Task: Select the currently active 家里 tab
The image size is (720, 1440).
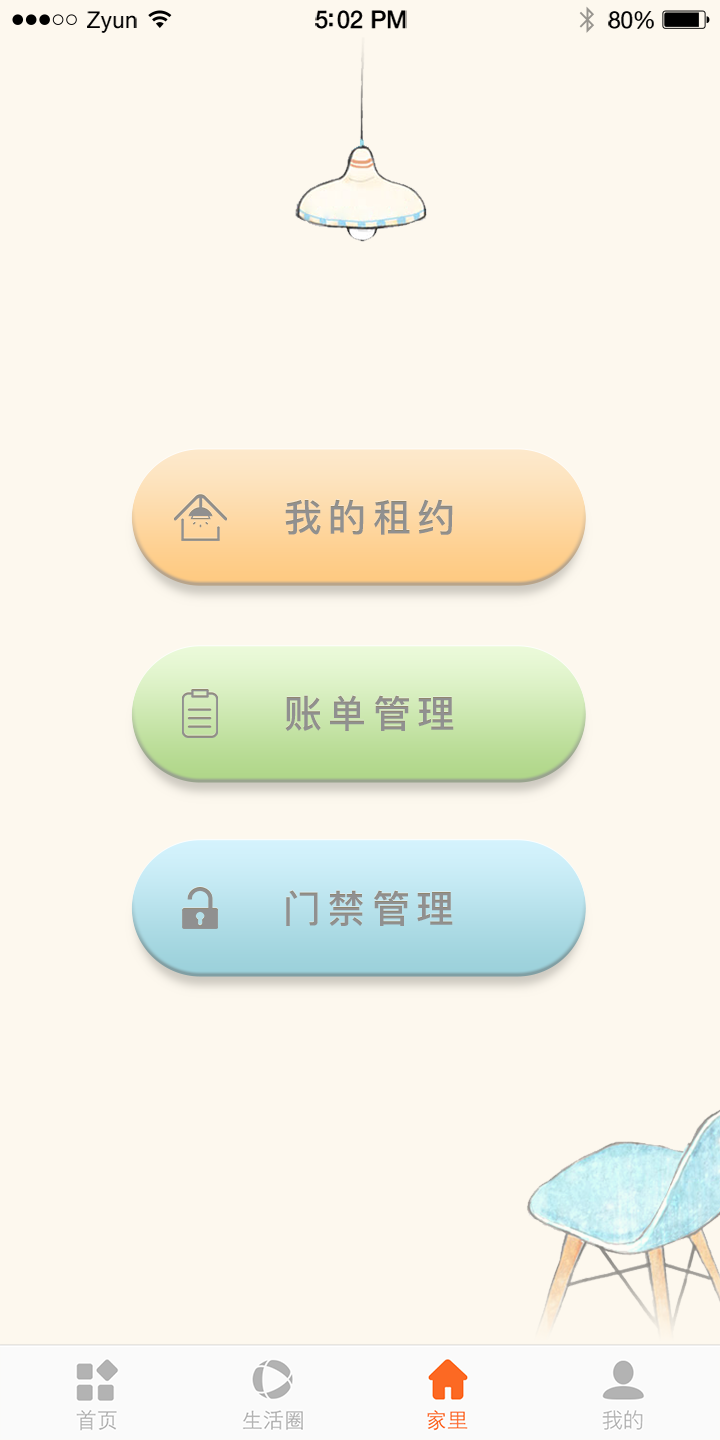Action: coord(446,1390)
